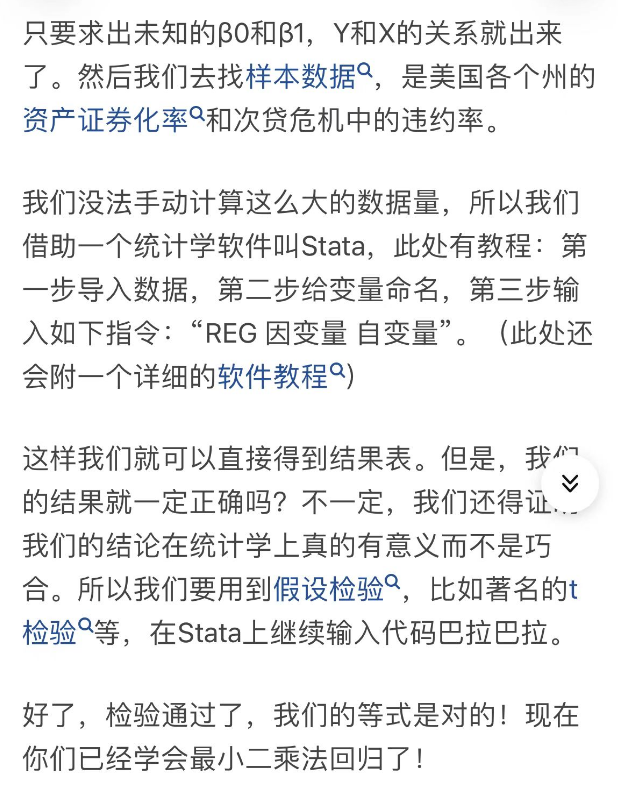Tap the double-chevron jump down button

coord(569,484)
